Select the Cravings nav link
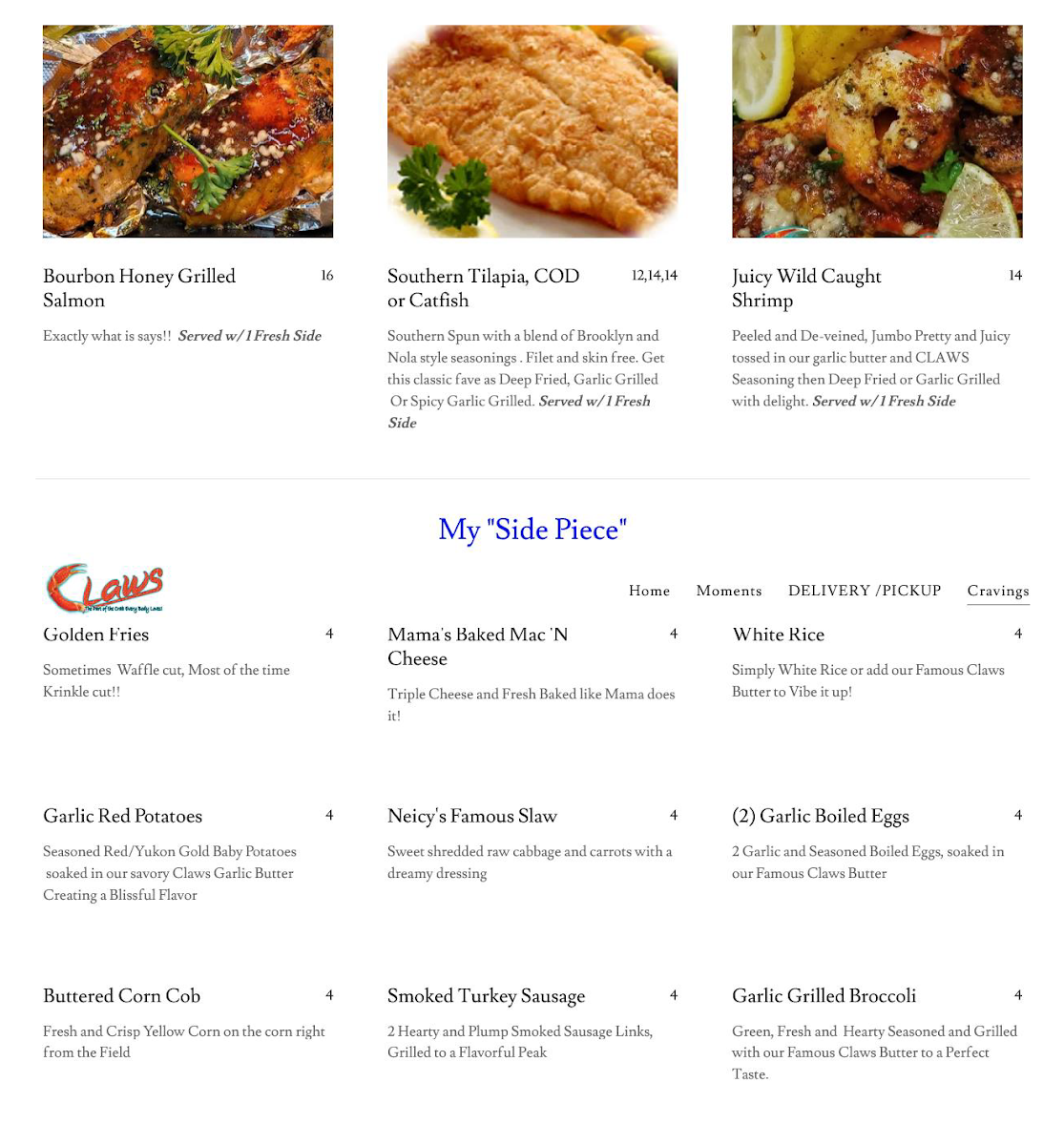1064x1145 pixels. click(x=997, y=591)
